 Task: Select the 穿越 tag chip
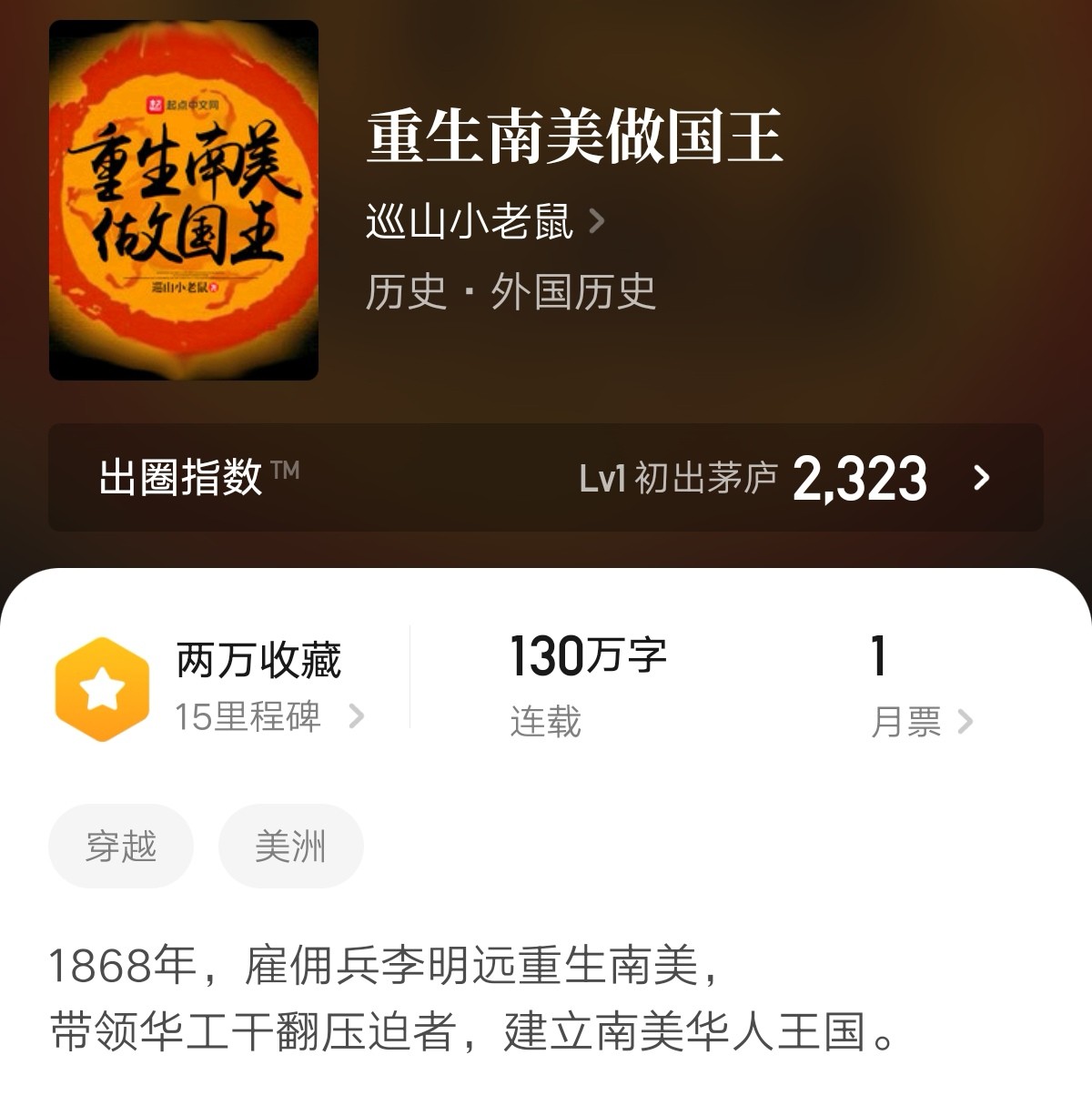121,846
